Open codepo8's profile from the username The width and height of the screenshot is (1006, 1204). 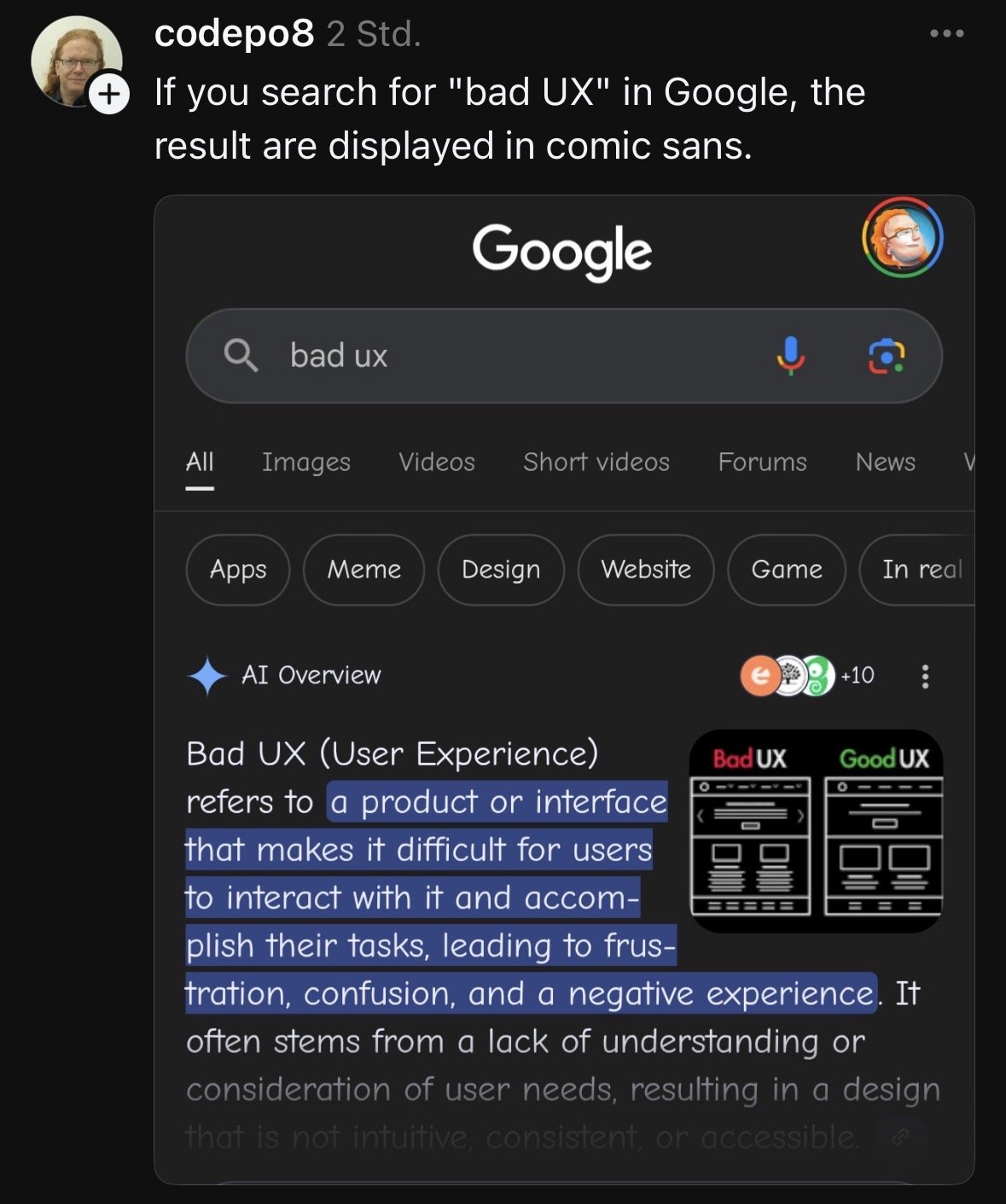234,34
